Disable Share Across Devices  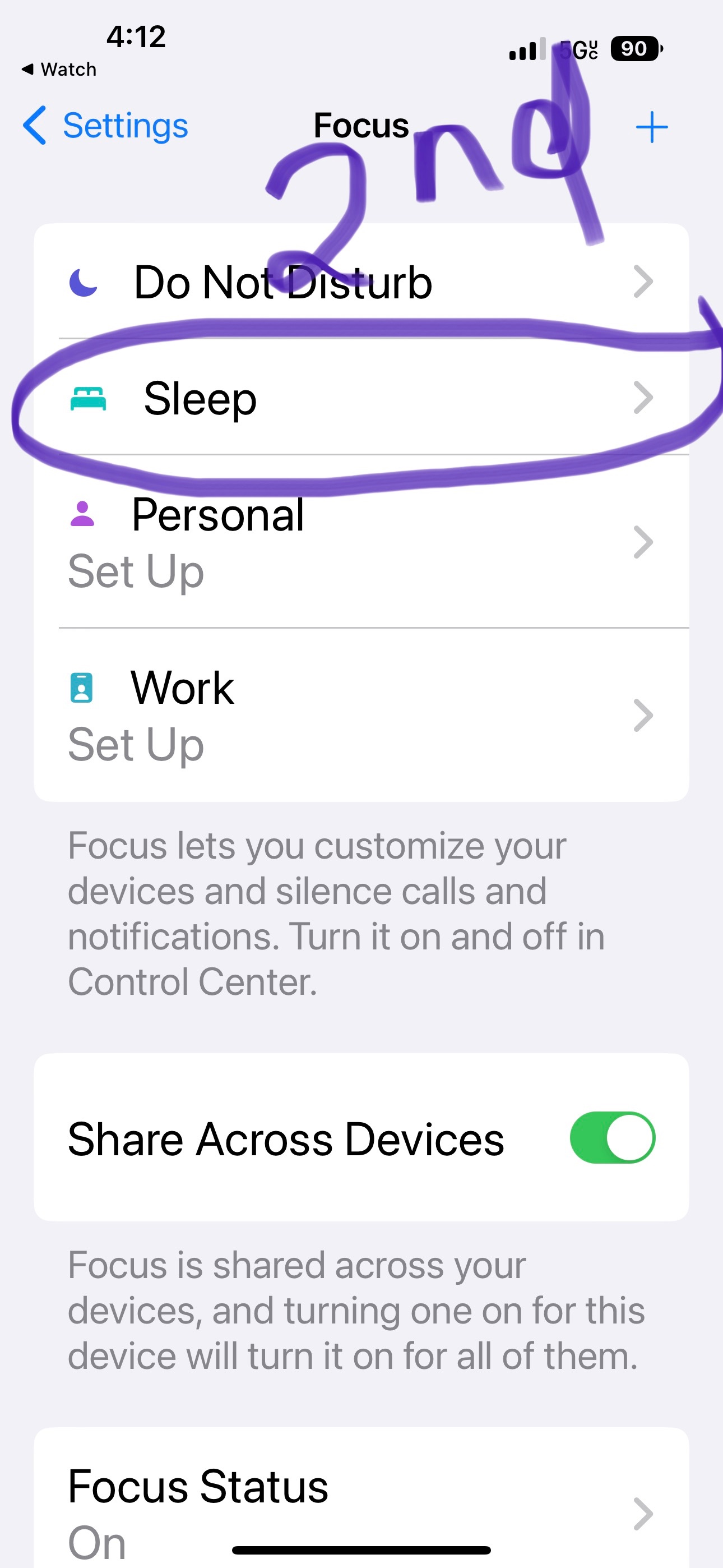tap(611, 1137)
